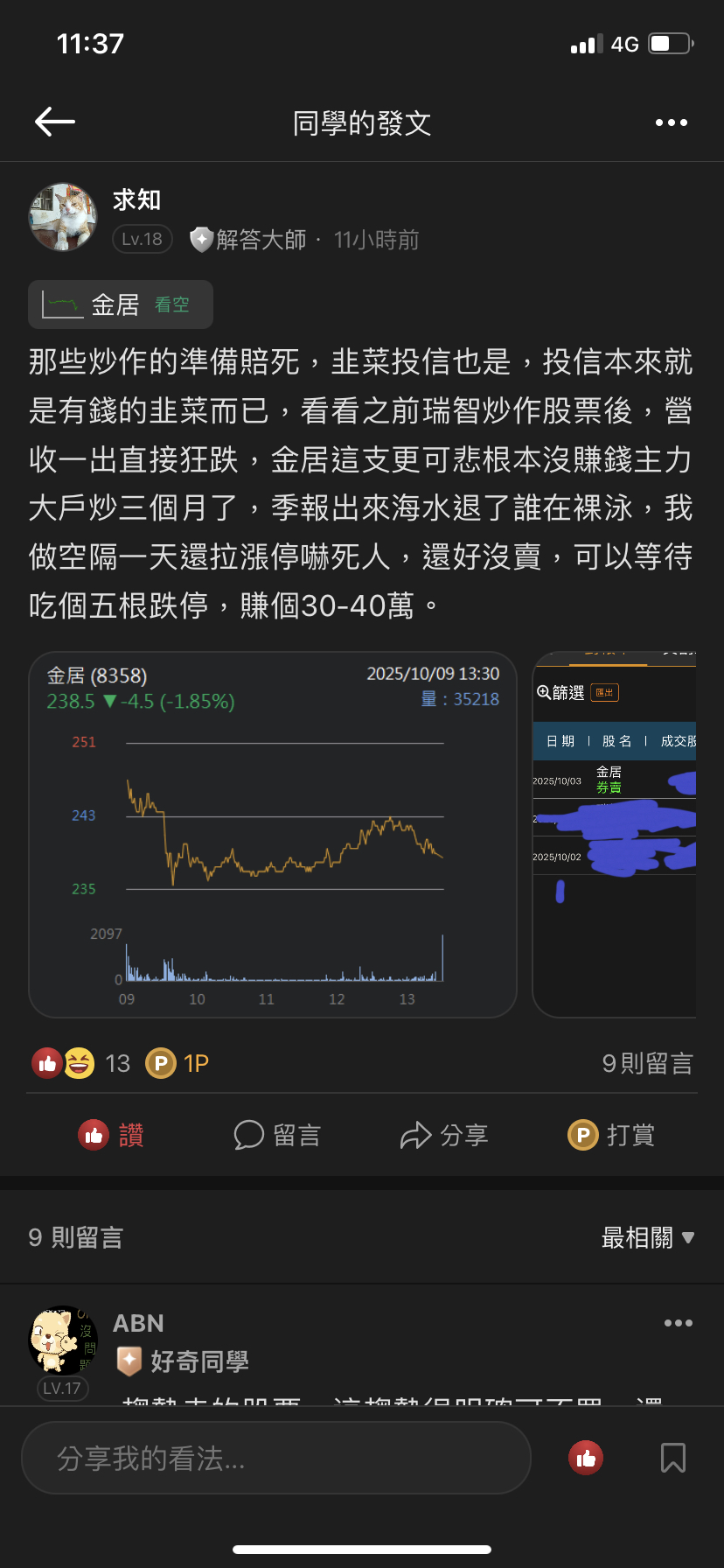Open 求知's profile via the cat avatar
Screen dimensions: 724x1568
pyautogui.click(x=62, y=216)
